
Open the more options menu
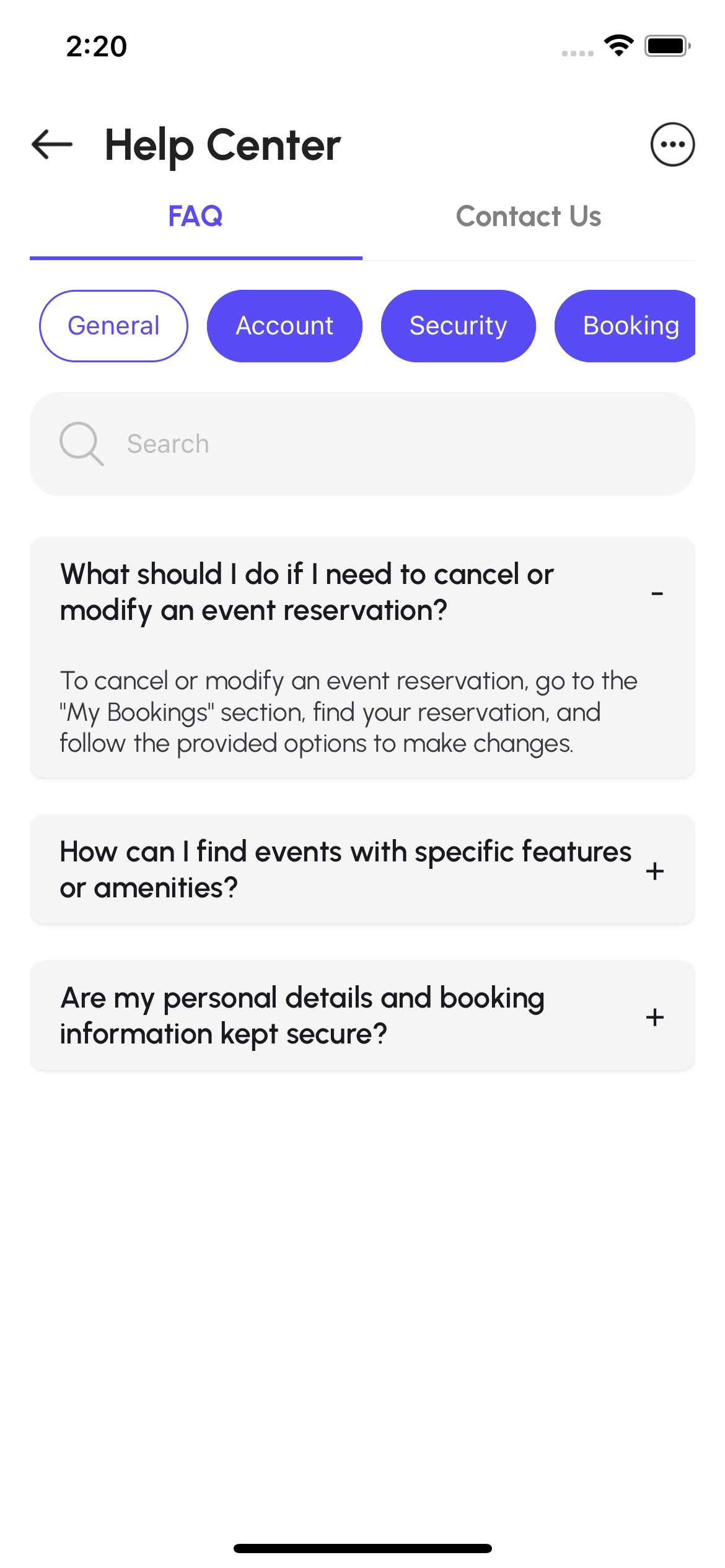672,145
